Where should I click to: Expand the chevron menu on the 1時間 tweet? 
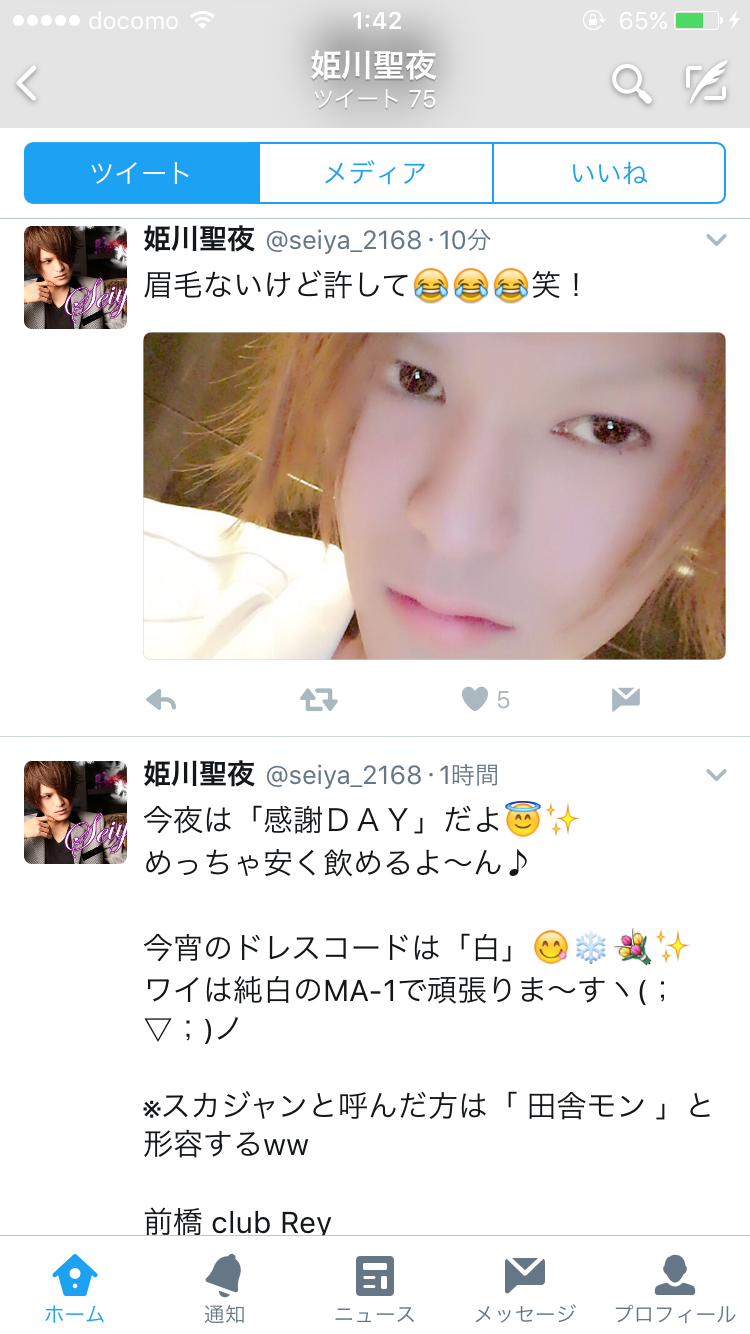(x=716, y=775)
